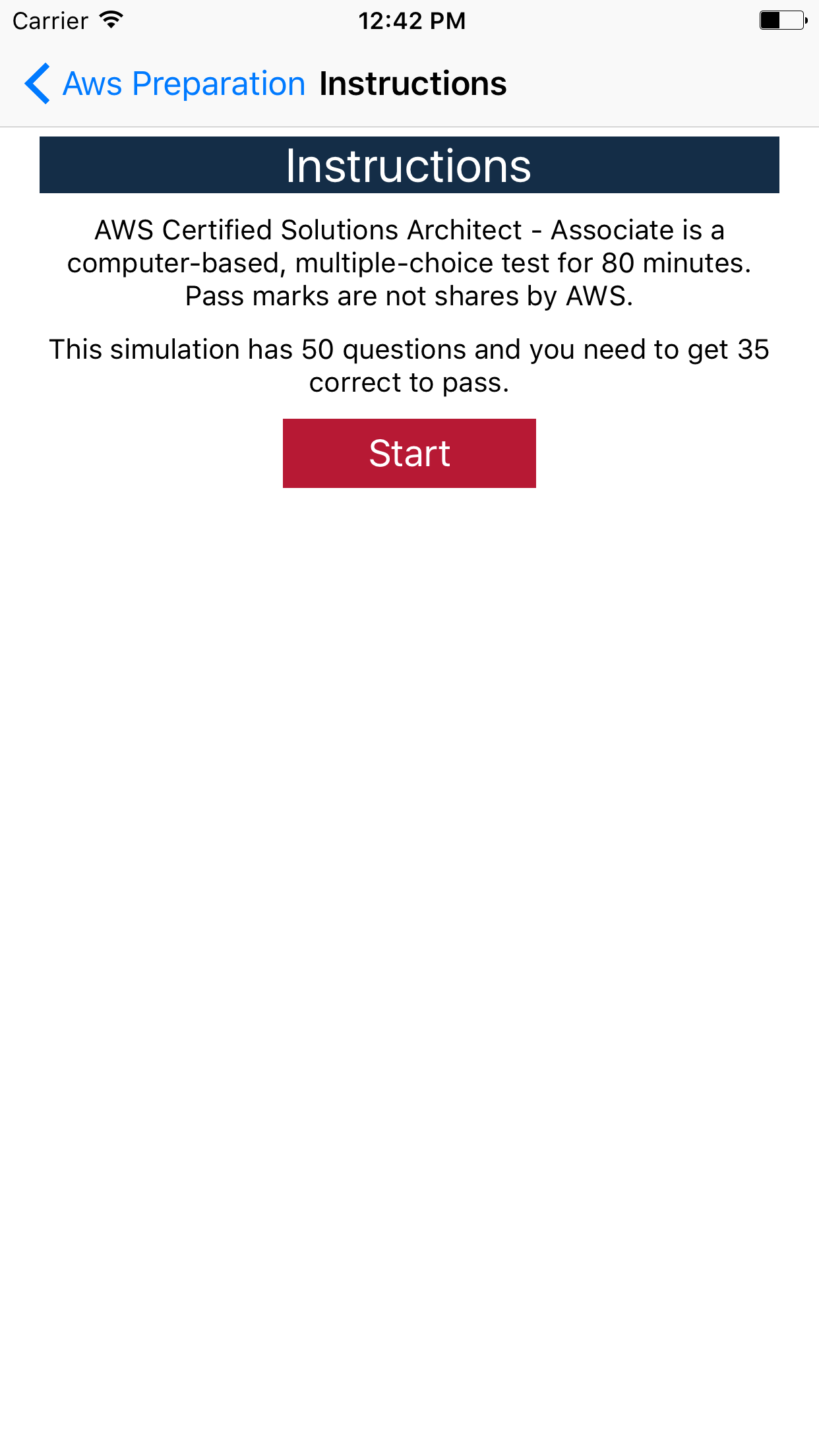
Task: Select the Instructions navigation bar title
Action: coord(413,83)
